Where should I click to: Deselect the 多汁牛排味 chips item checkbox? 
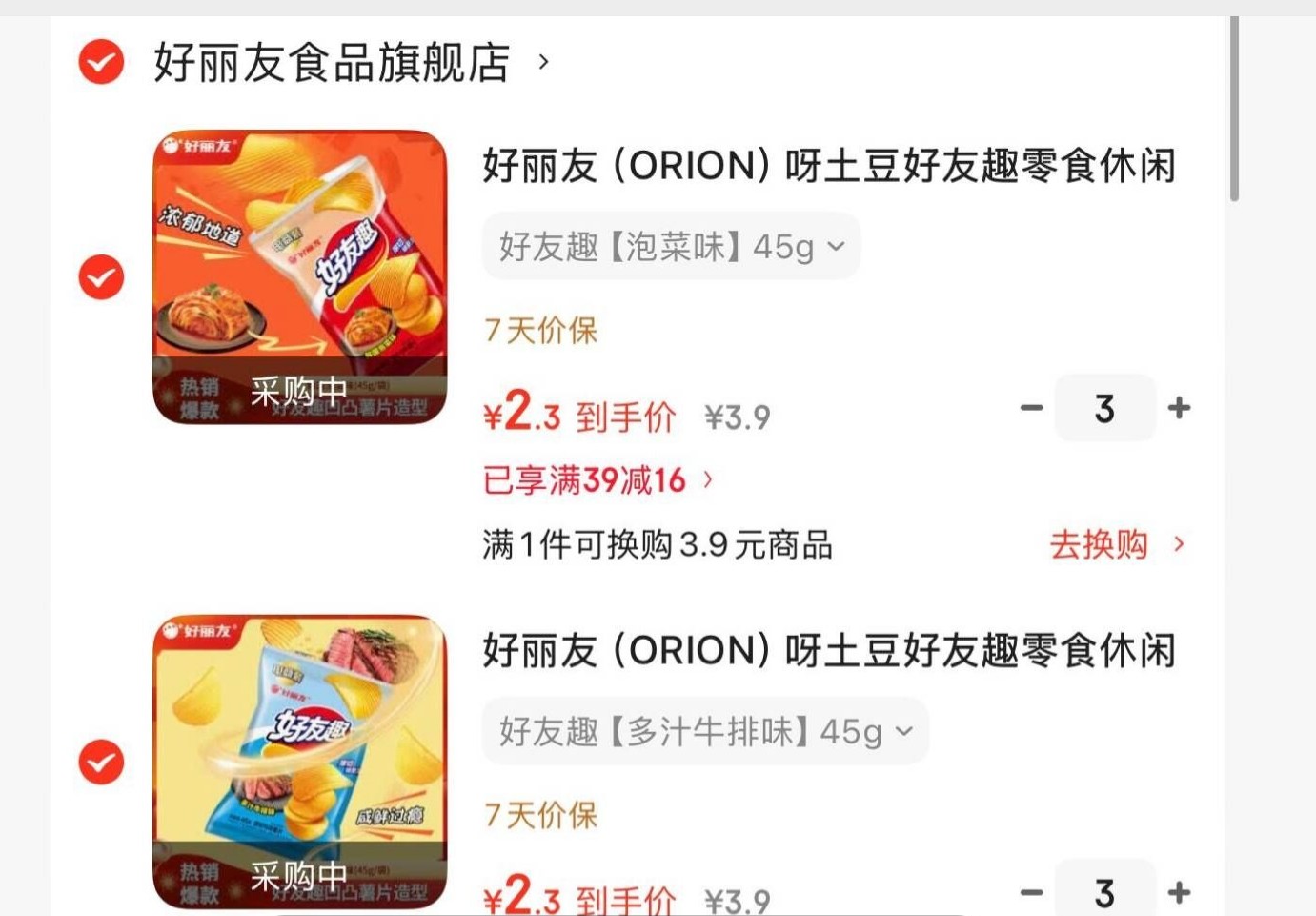click(x=101, y=763)
